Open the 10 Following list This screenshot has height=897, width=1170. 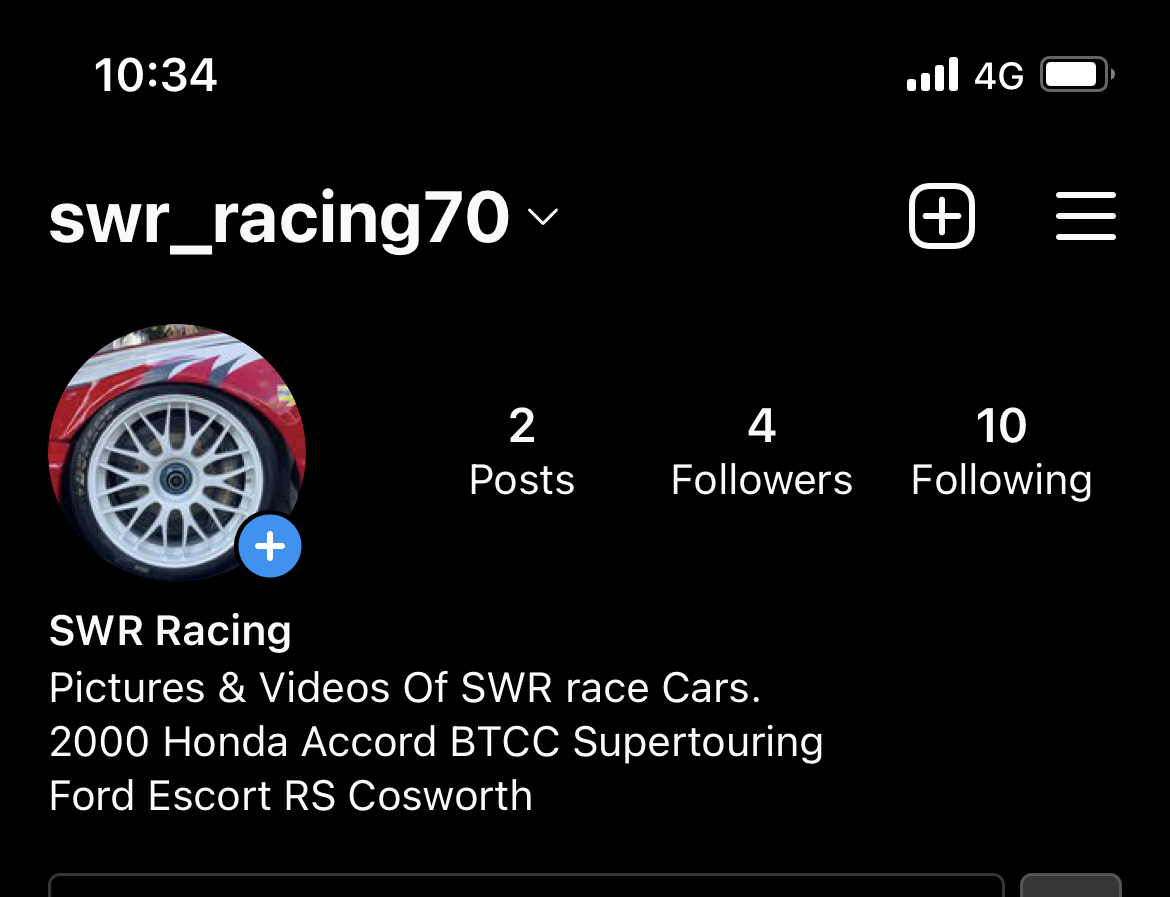1001,452
